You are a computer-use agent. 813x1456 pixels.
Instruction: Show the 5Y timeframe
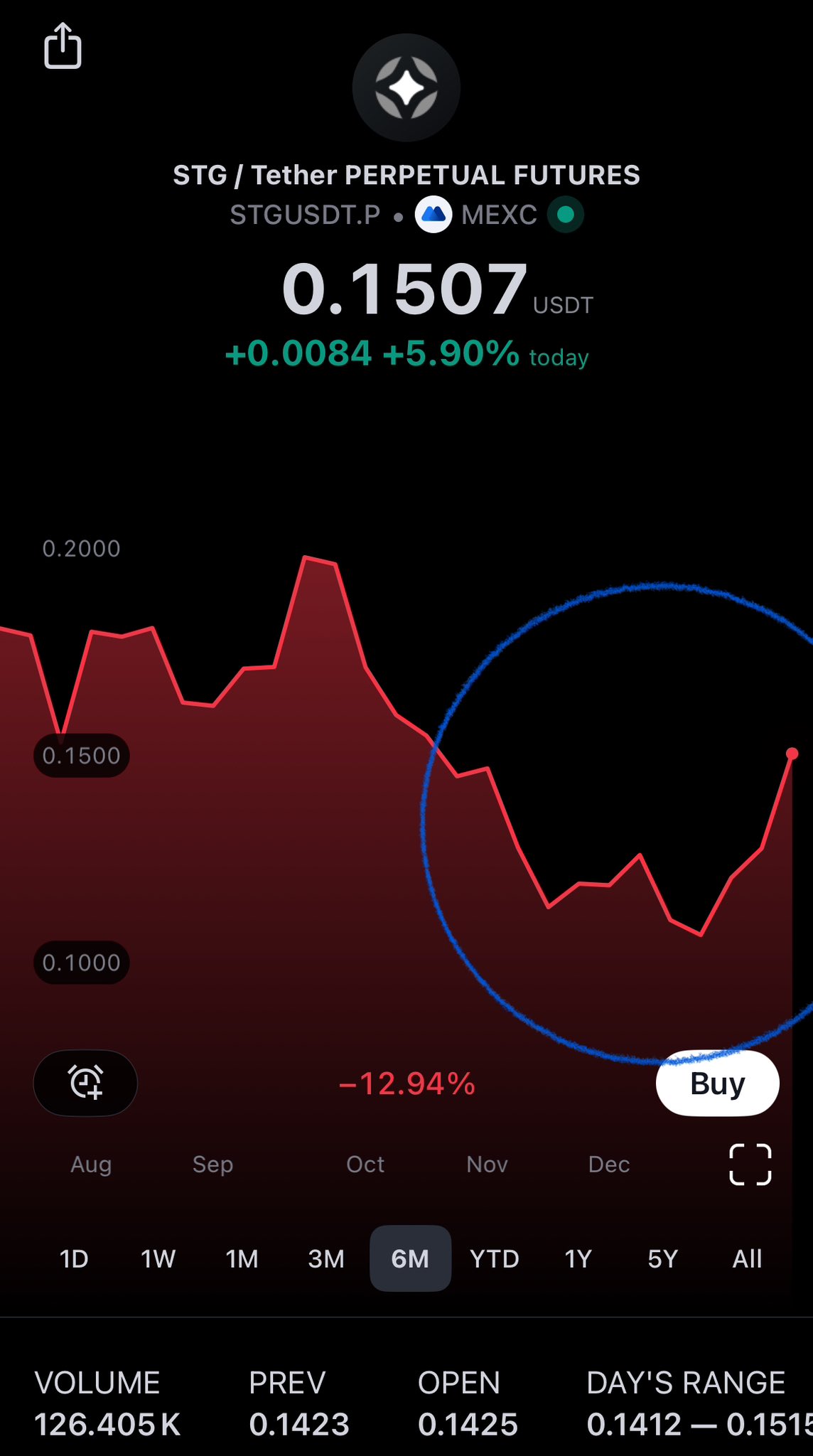[662, 1259]
